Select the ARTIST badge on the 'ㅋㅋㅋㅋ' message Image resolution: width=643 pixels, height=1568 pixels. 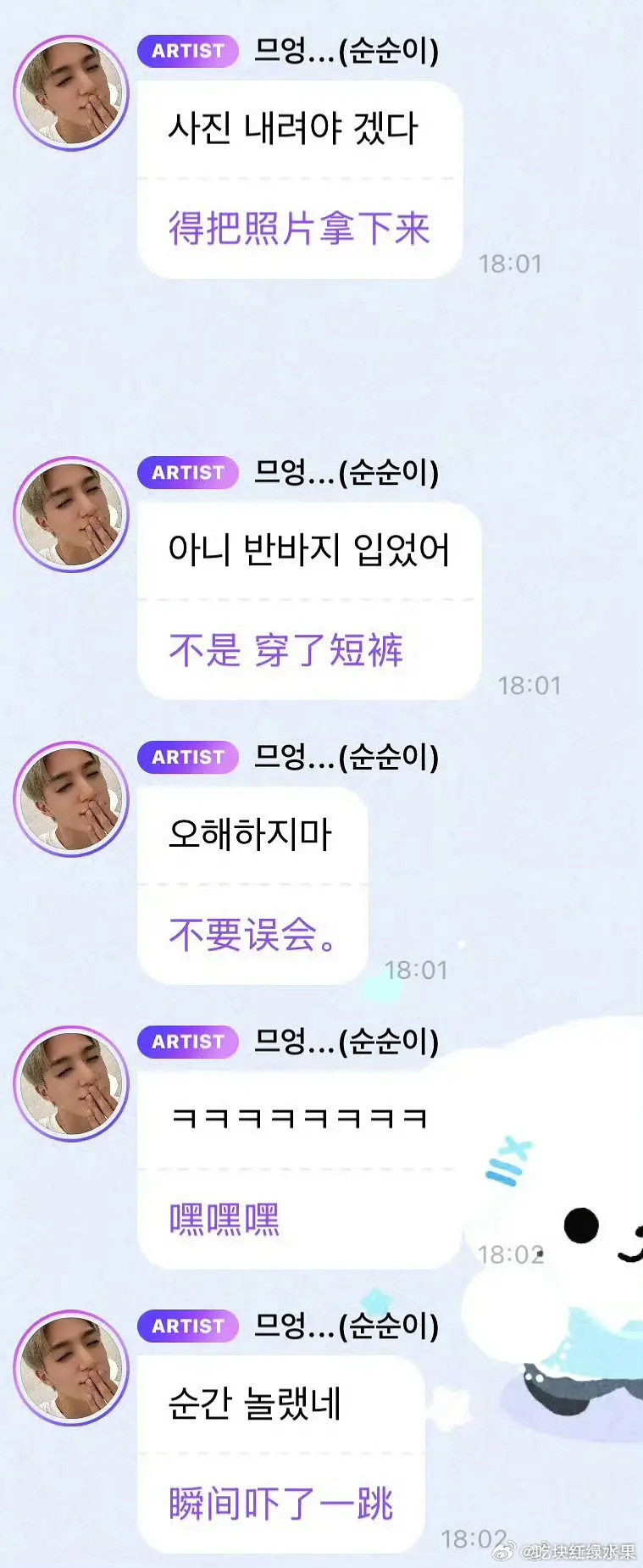186,1043
